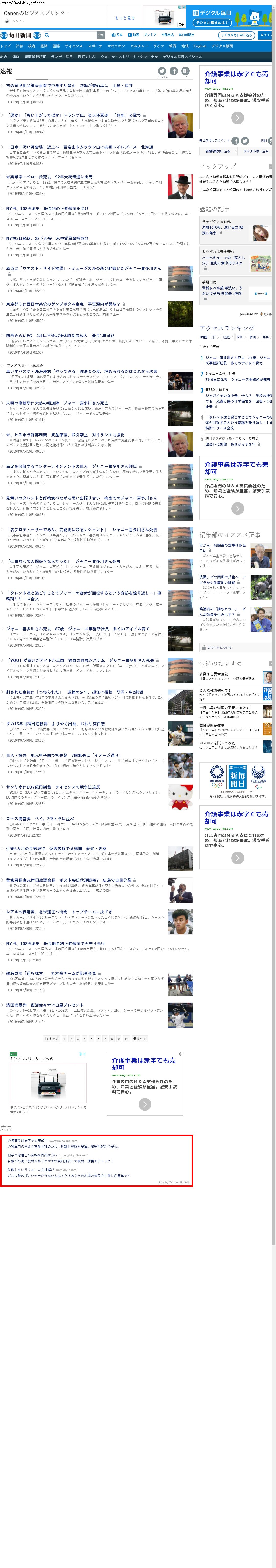This screenshot has height=1568, width=276.
Task: Go to the スポーツ section
Action: [x=95, y=46]
